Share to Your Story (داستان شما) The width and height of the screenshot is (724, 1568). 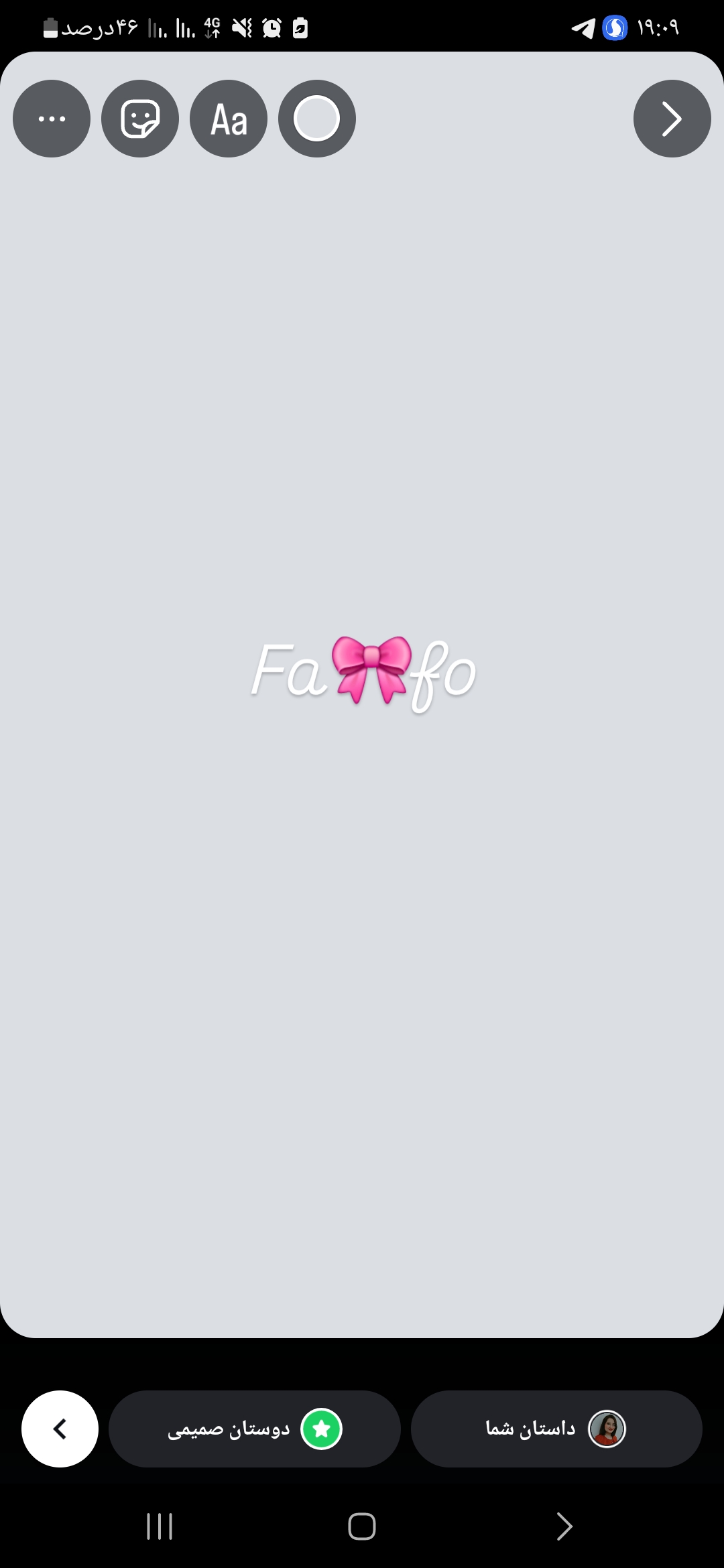[x=556, y=1429]
